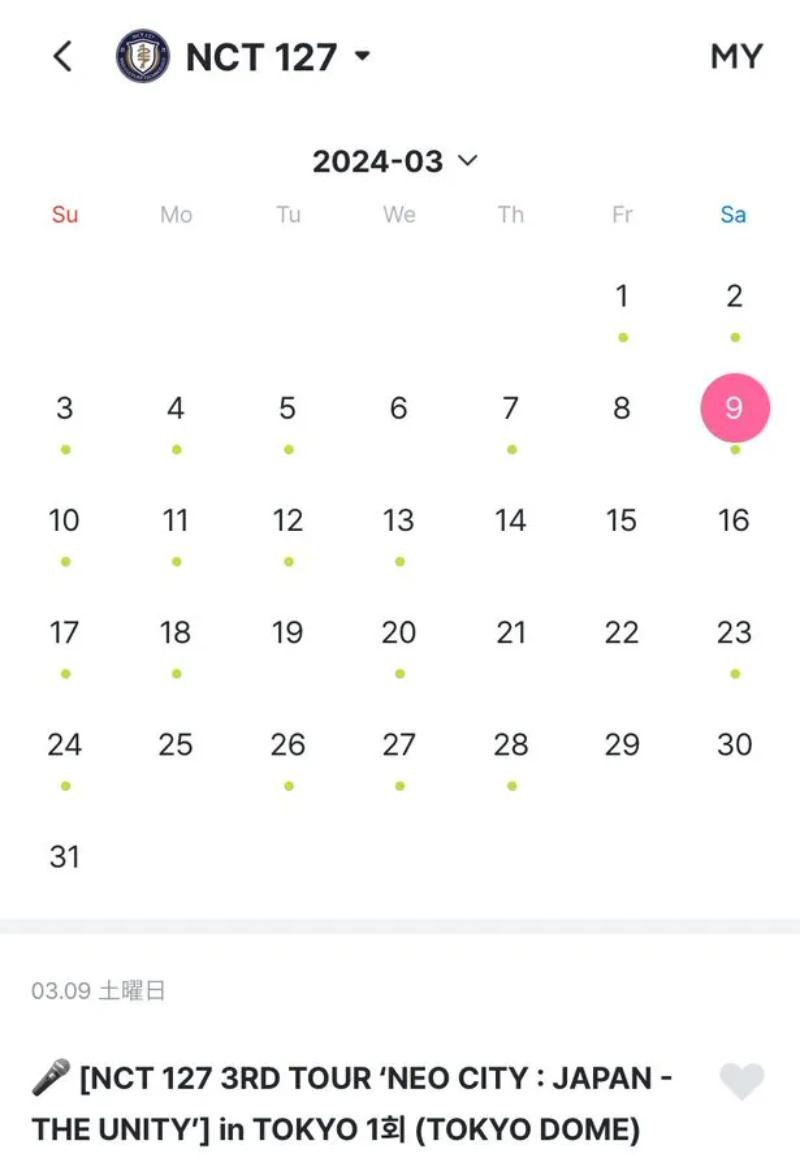Screen dimensions: 800x1171
Task: Choose March 20 on the calendar
Action: tap(399, 633)
